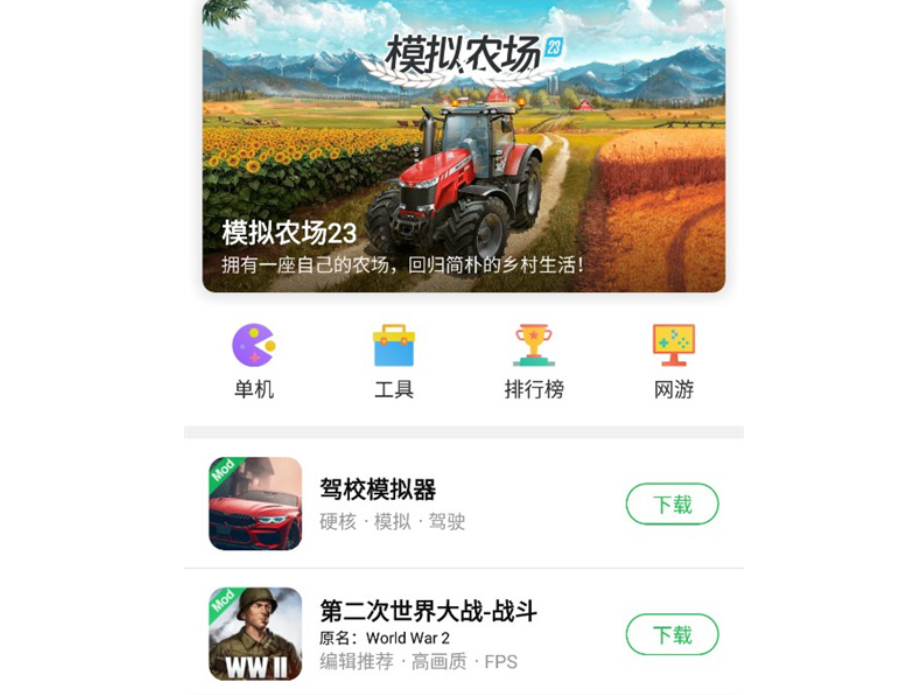Download 驾校模拟器

(672, 504)
